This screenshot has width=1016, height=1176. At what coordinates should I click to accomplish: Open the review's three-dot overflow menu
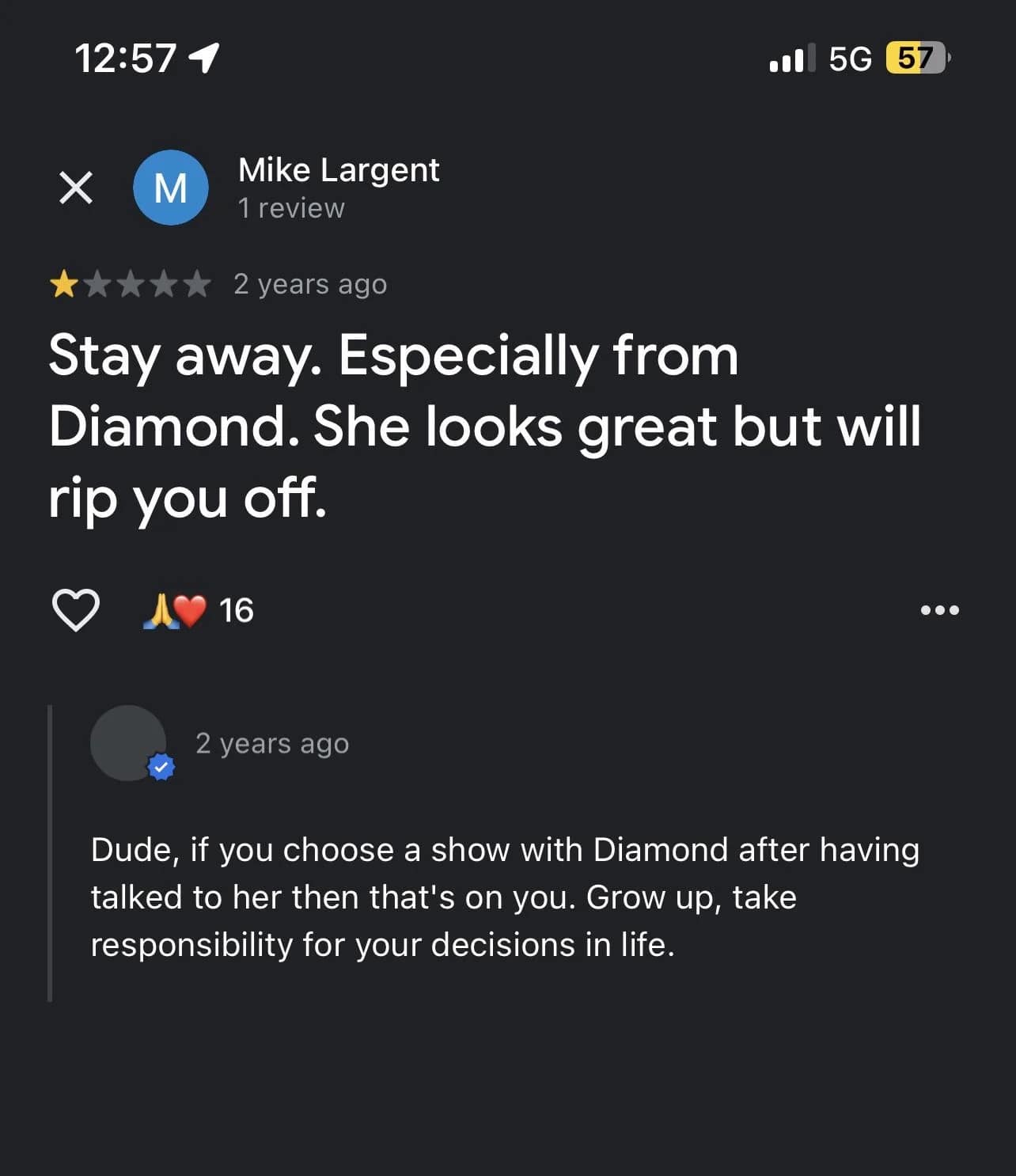[x=940, y=610]
